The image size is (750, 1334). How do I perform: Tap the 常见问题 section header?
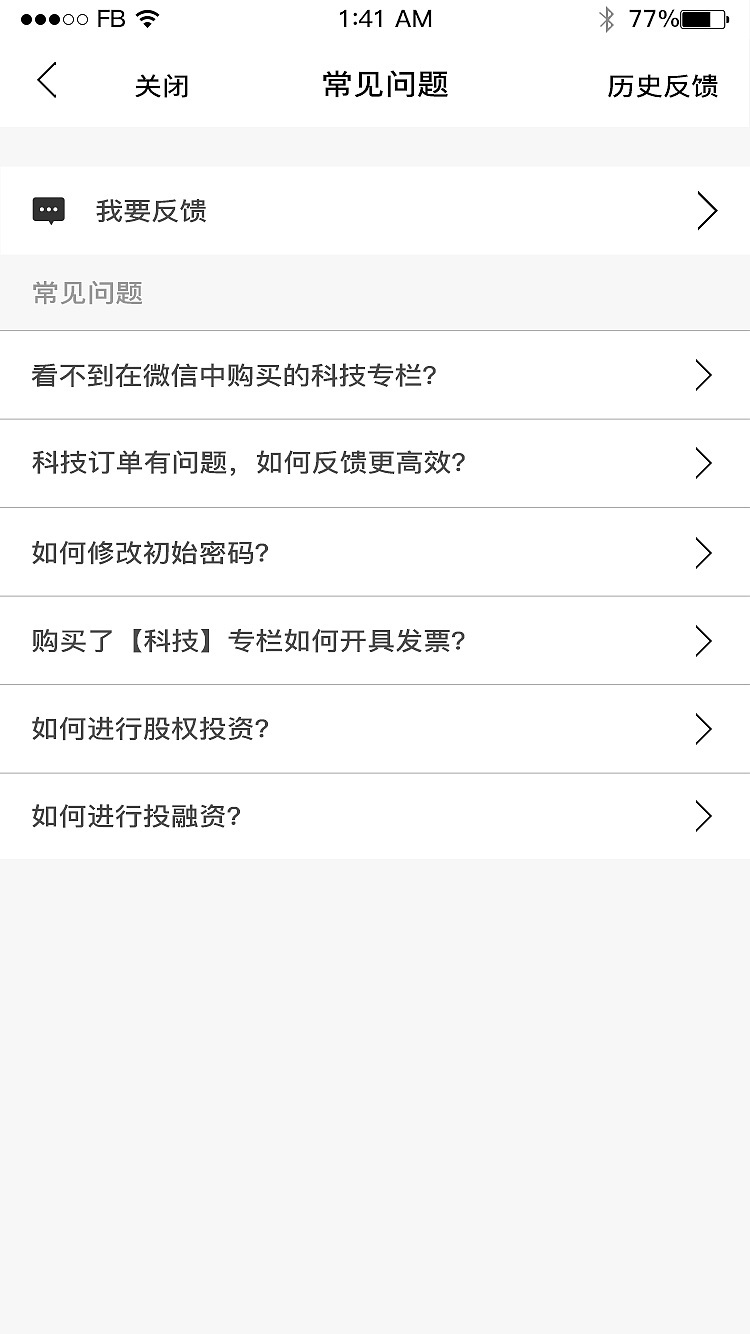pos(86,293)
